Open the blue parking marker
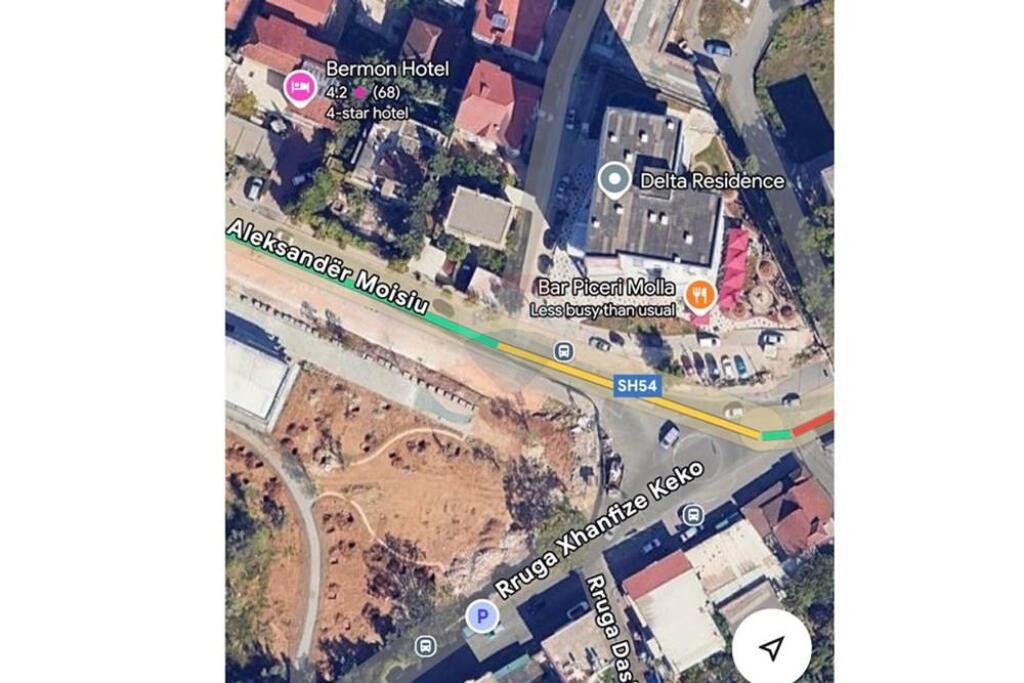Image resolution: width=1024 pixels, height=683 pixels. pyautogui.click(x=482, y=617)
